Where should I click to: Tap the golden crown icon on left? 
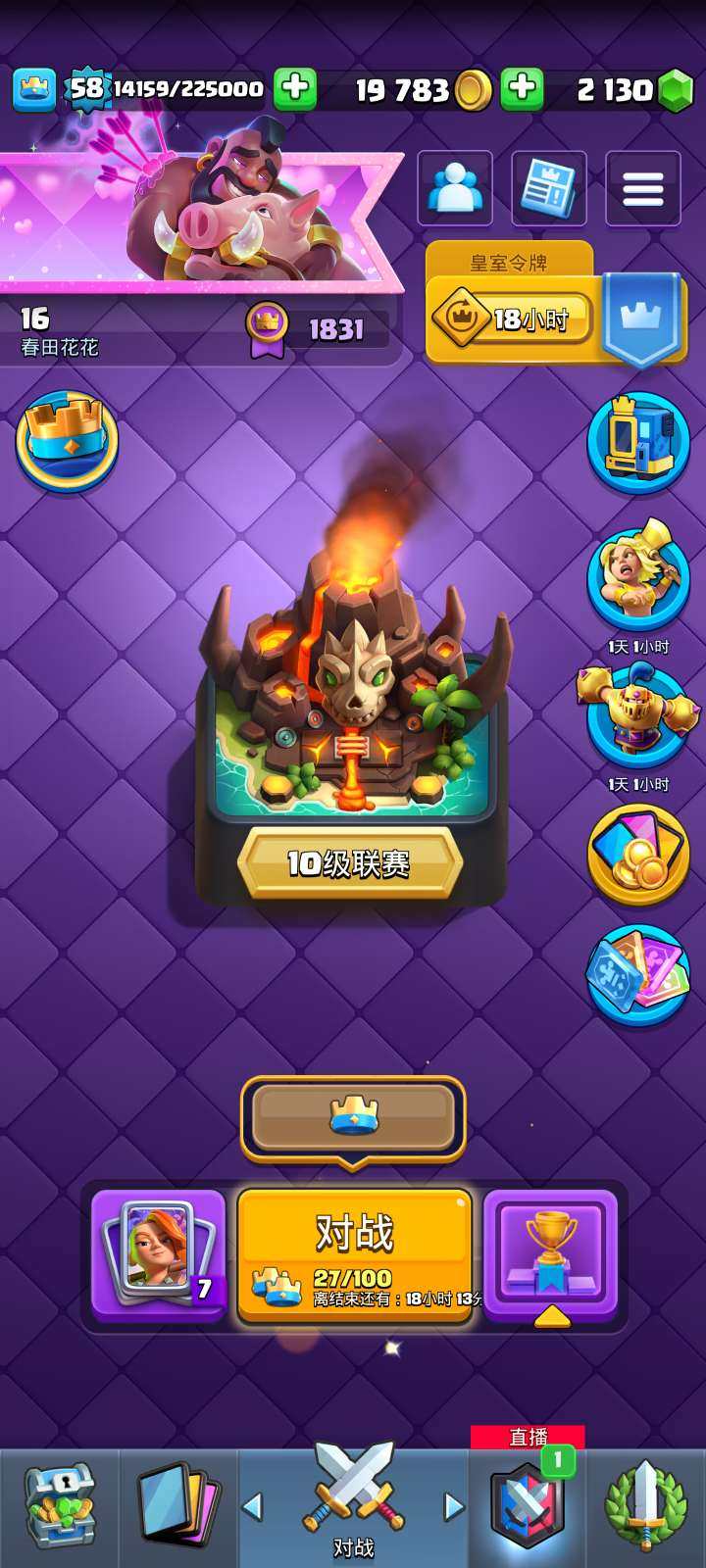(x=67, y=441)
